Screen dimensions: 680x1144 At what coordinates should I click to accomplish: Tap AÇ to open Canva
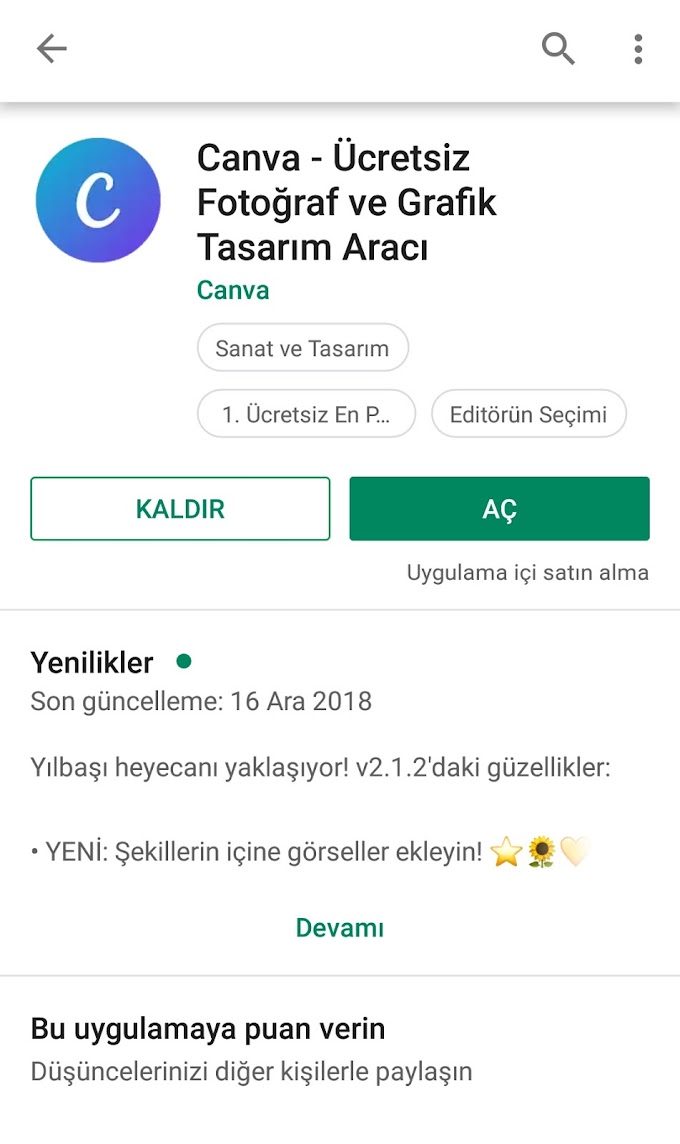click(499, 509)
